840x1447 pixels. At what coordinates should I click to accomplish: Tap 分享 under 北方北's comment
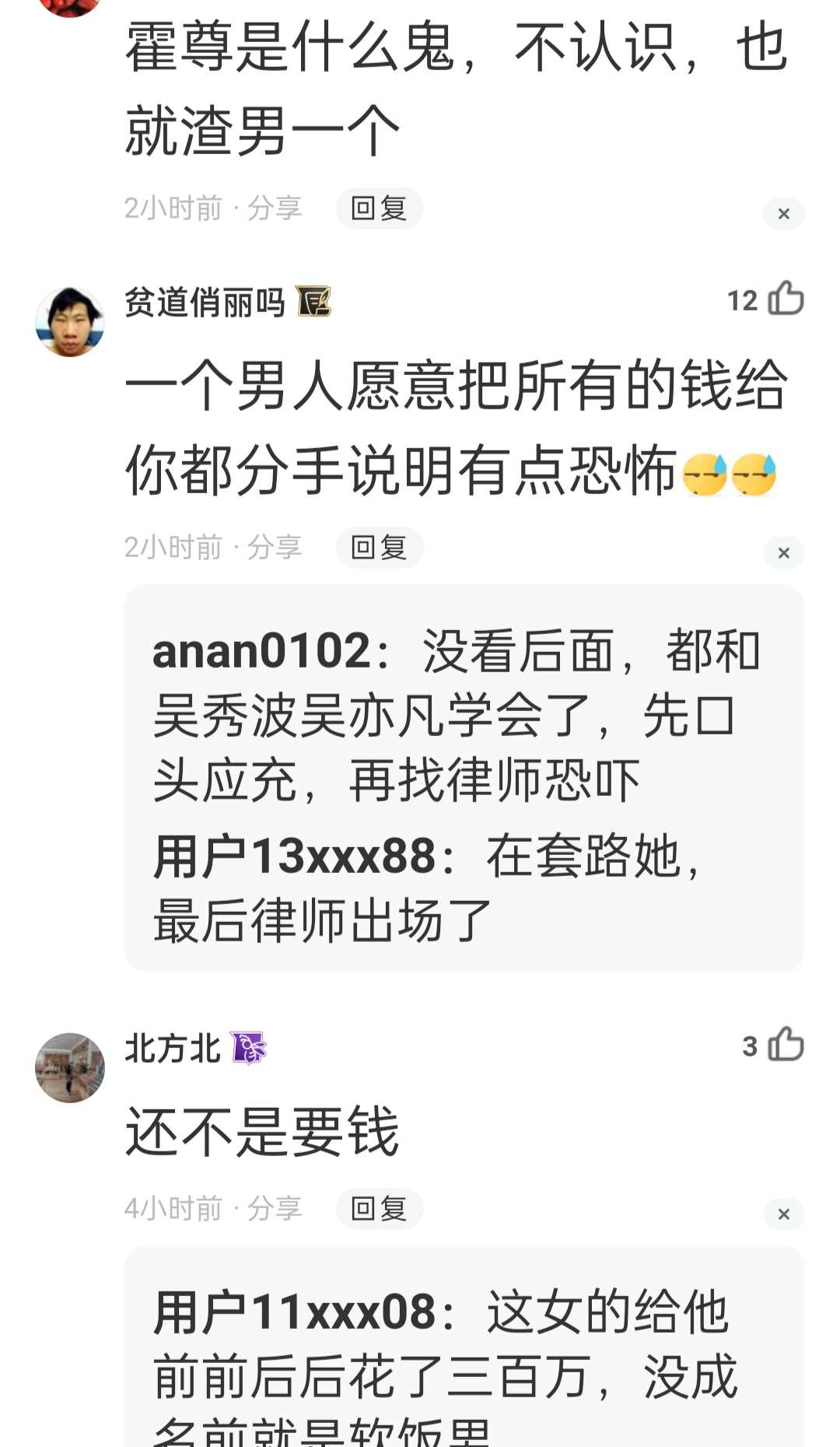tap(276, 1208)
